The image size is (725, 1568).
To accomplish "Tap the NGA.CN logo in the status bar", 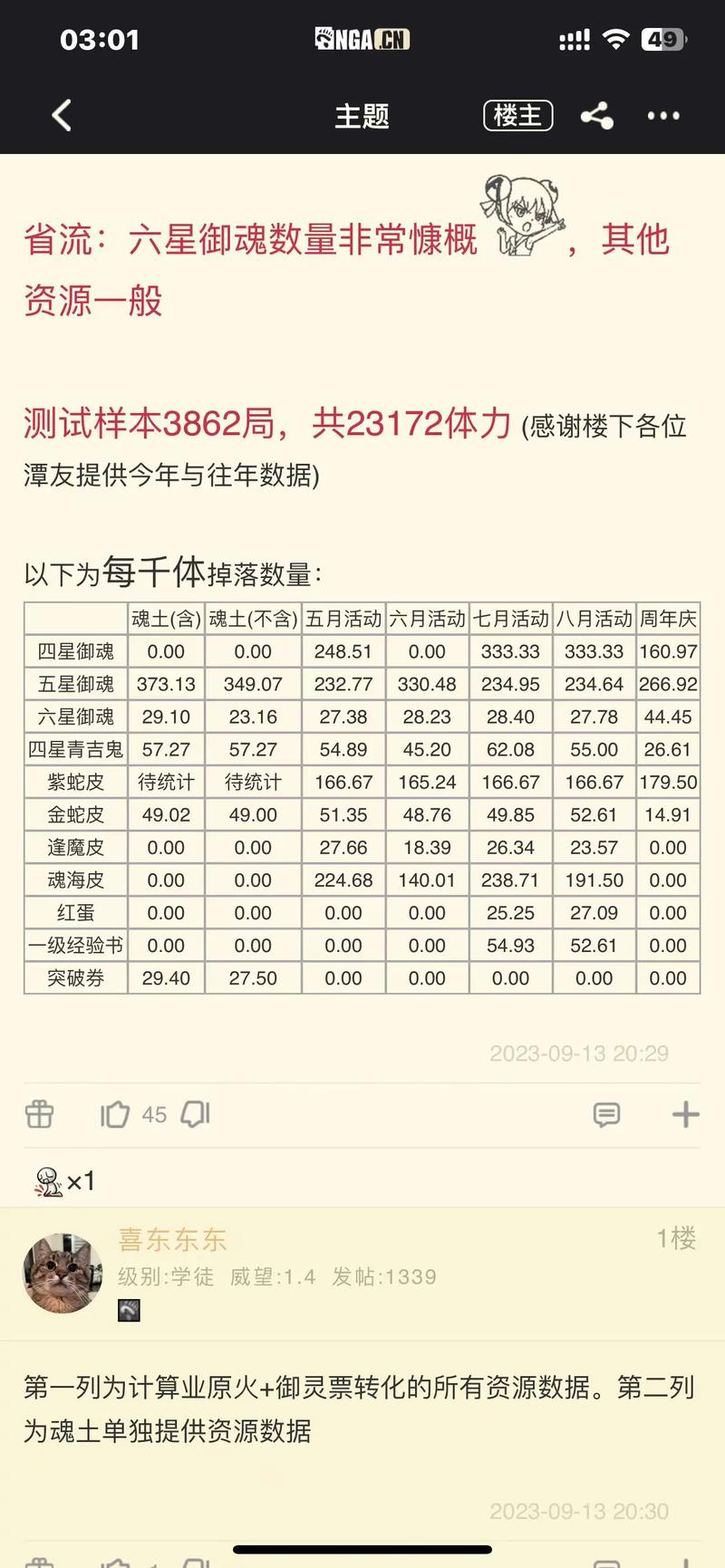I will [x=362, y=38].
